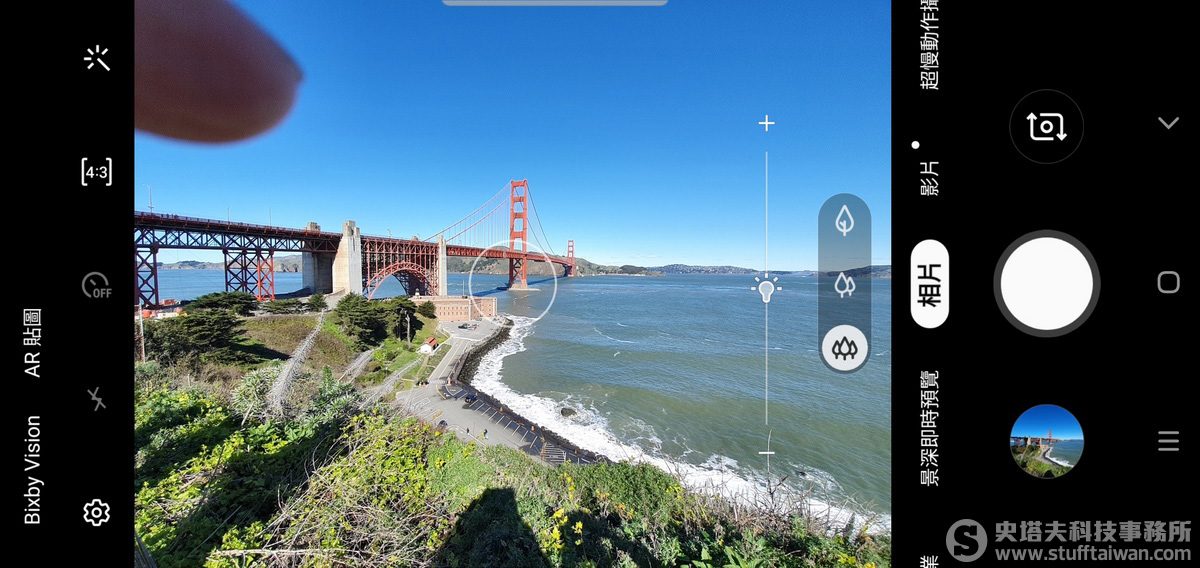The height and width of the screenshot is (568, 1200).
Task: Tap the brightness slider bulb handle
Action: pyautogui.click(x=767, y=290)
